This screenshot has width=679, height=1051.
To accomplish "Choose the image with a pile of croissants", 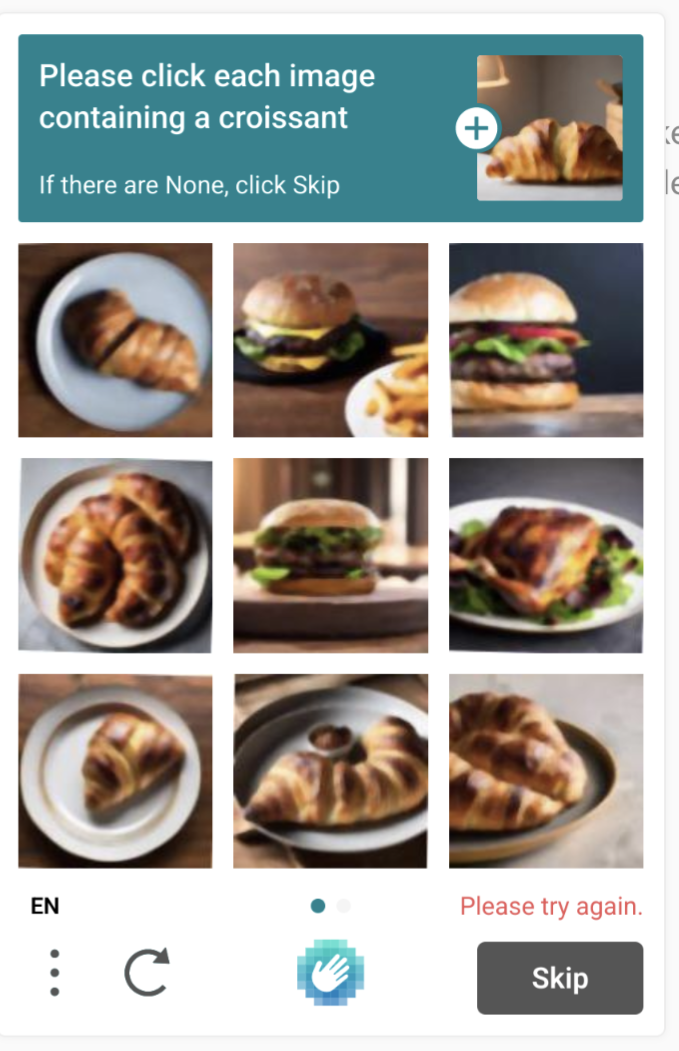I will coord(115,555).
